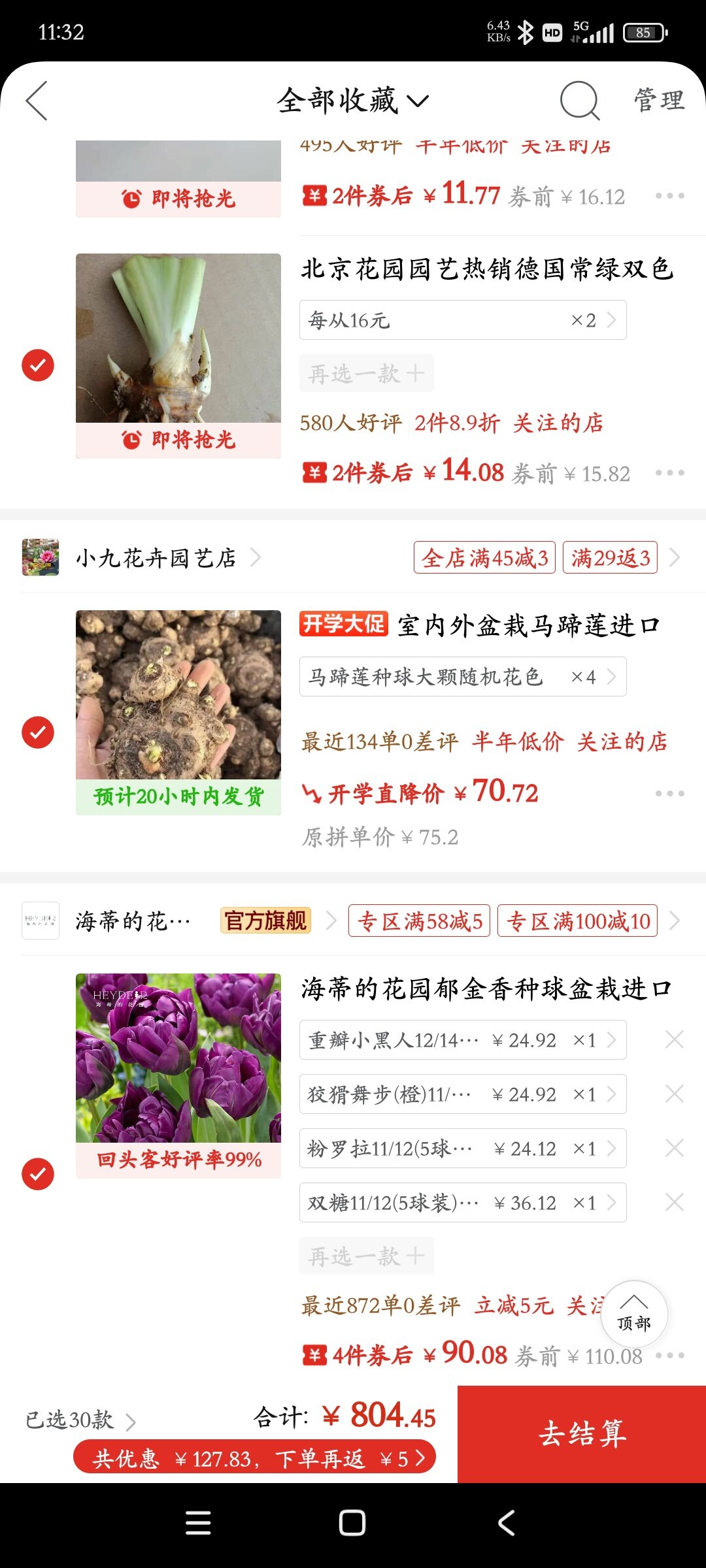Open the 郁金香 product image
706x1568 pixels.
[178, 1058]
